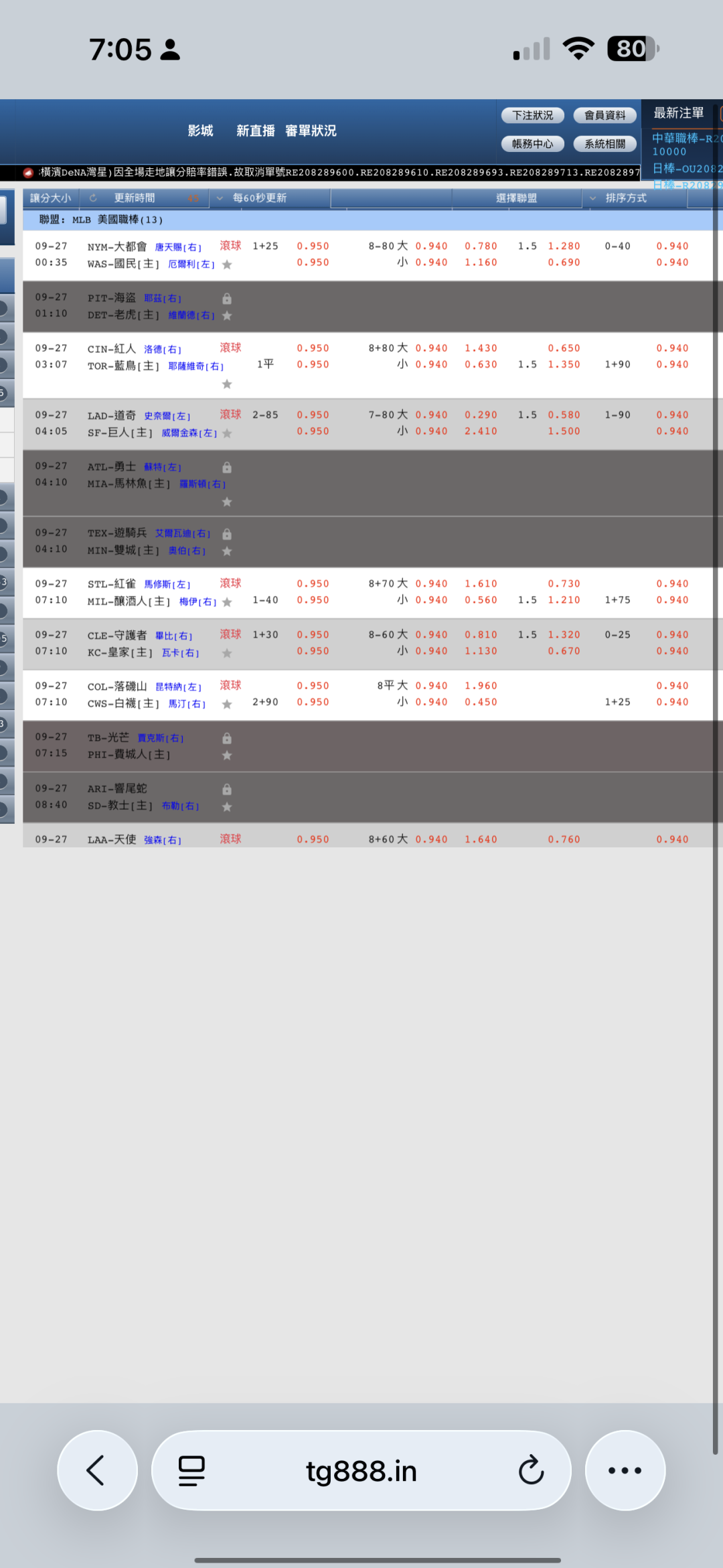This screenshot has width=723, height=1568.
Task: Open 審單狀況 page
Action: [311, 131]
